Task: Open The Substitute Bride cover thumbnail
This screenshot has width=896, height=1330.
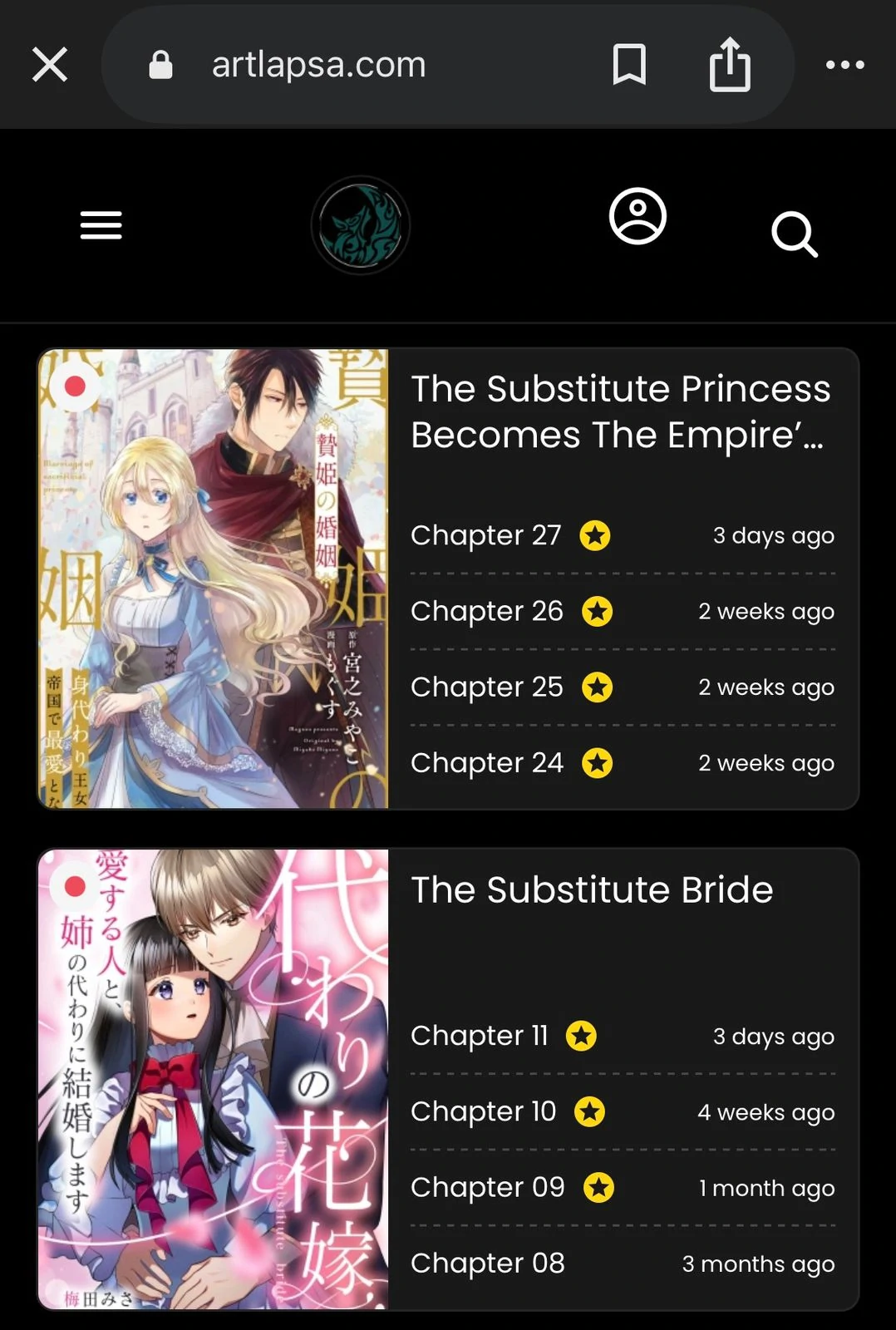Action: tap(214, 1079)
